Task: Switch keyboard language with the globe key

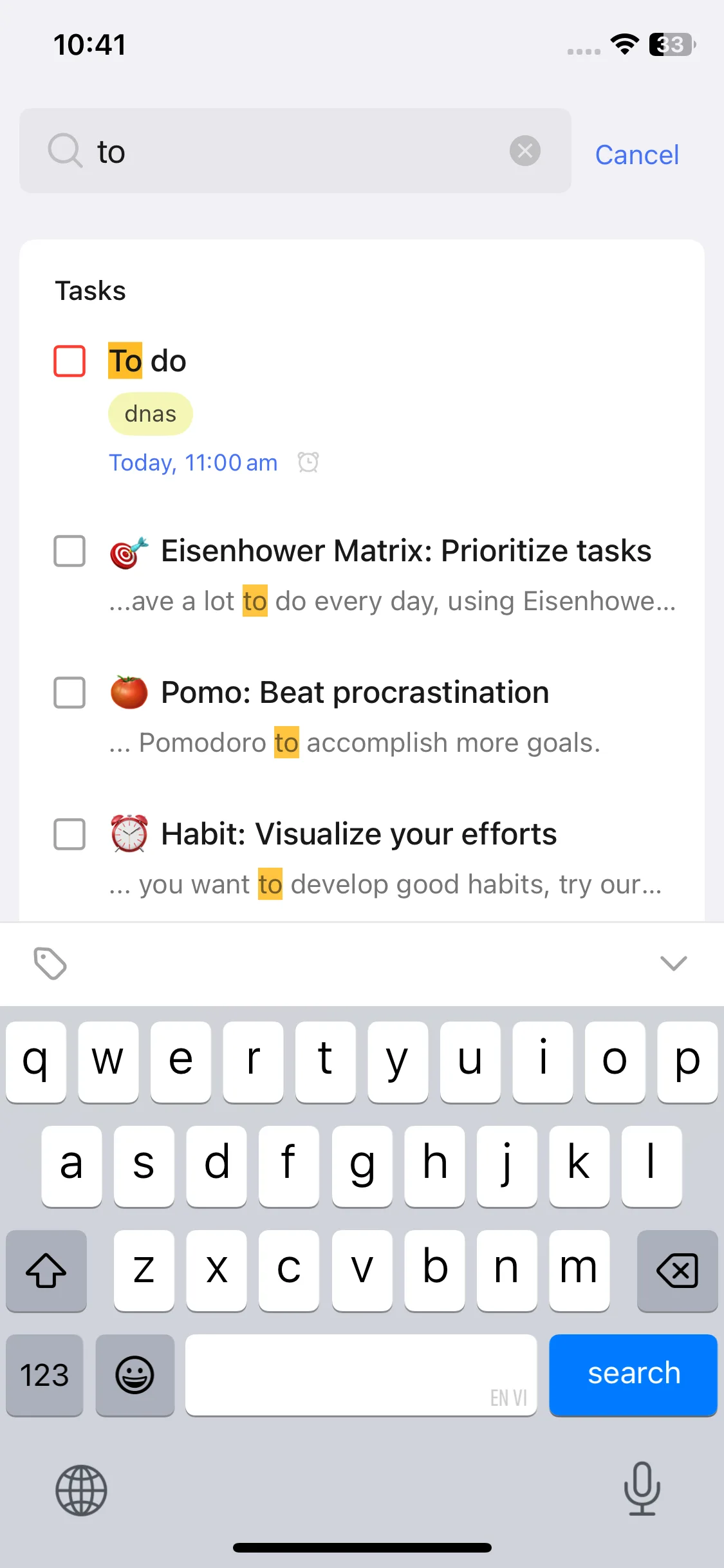Action: [81, 1490]
